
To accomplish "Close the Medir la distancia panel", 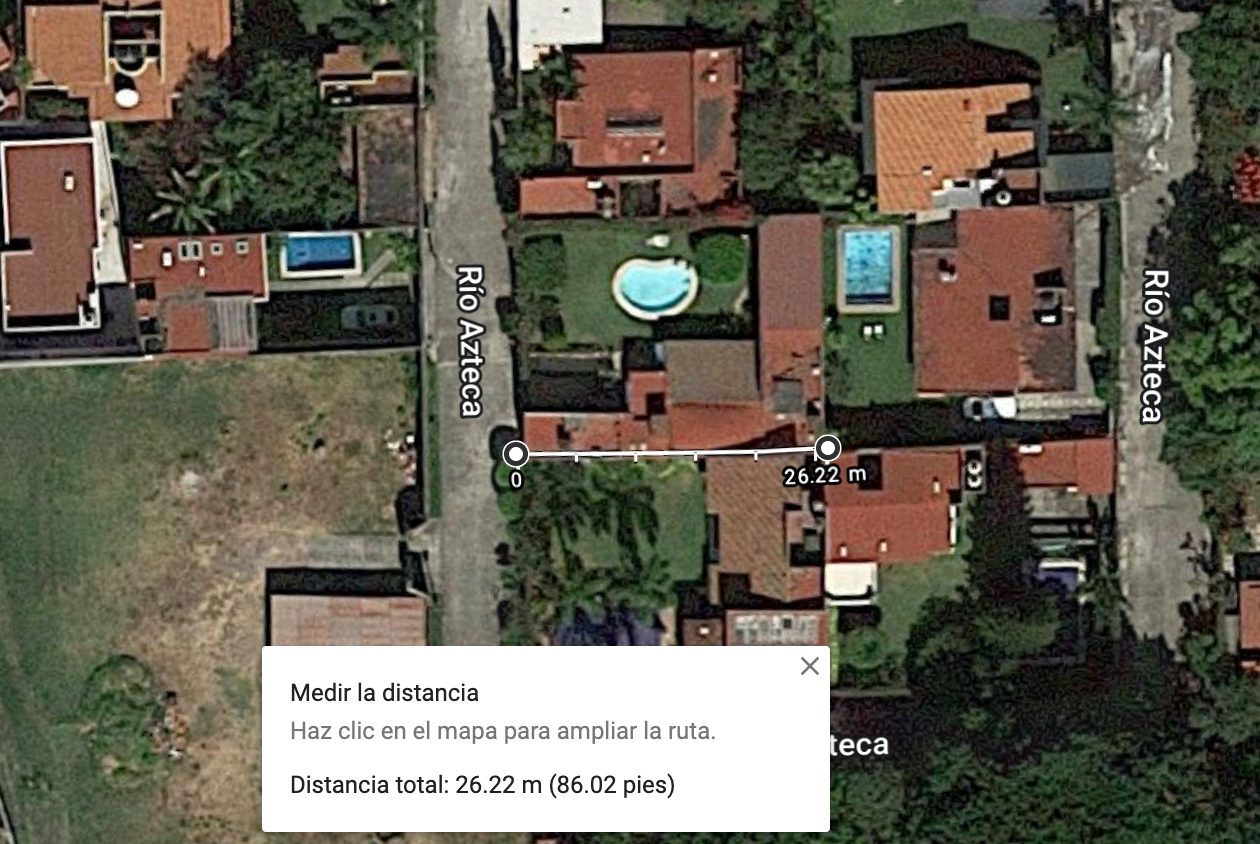I will [x=810, y=666].
